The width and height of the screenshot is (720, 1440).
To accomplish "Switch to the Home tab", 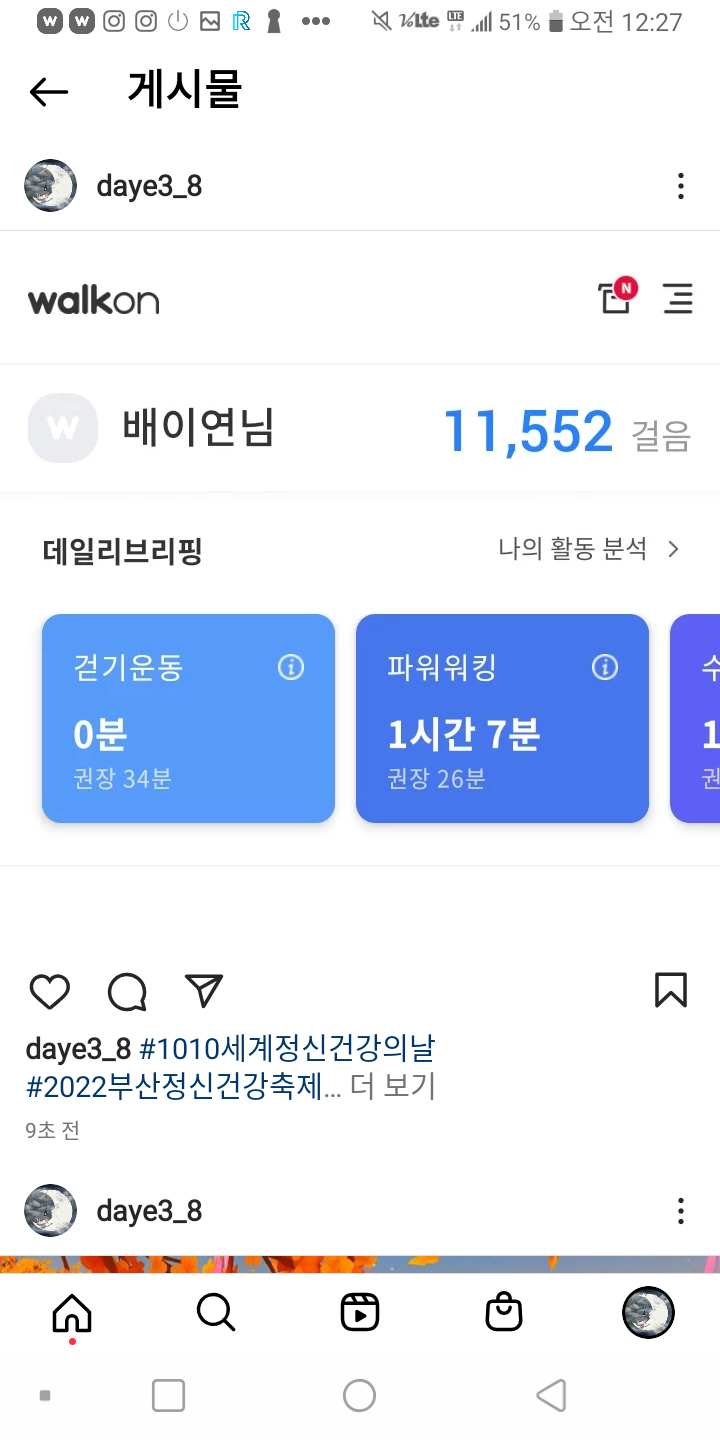I will tap(71, 1312).
